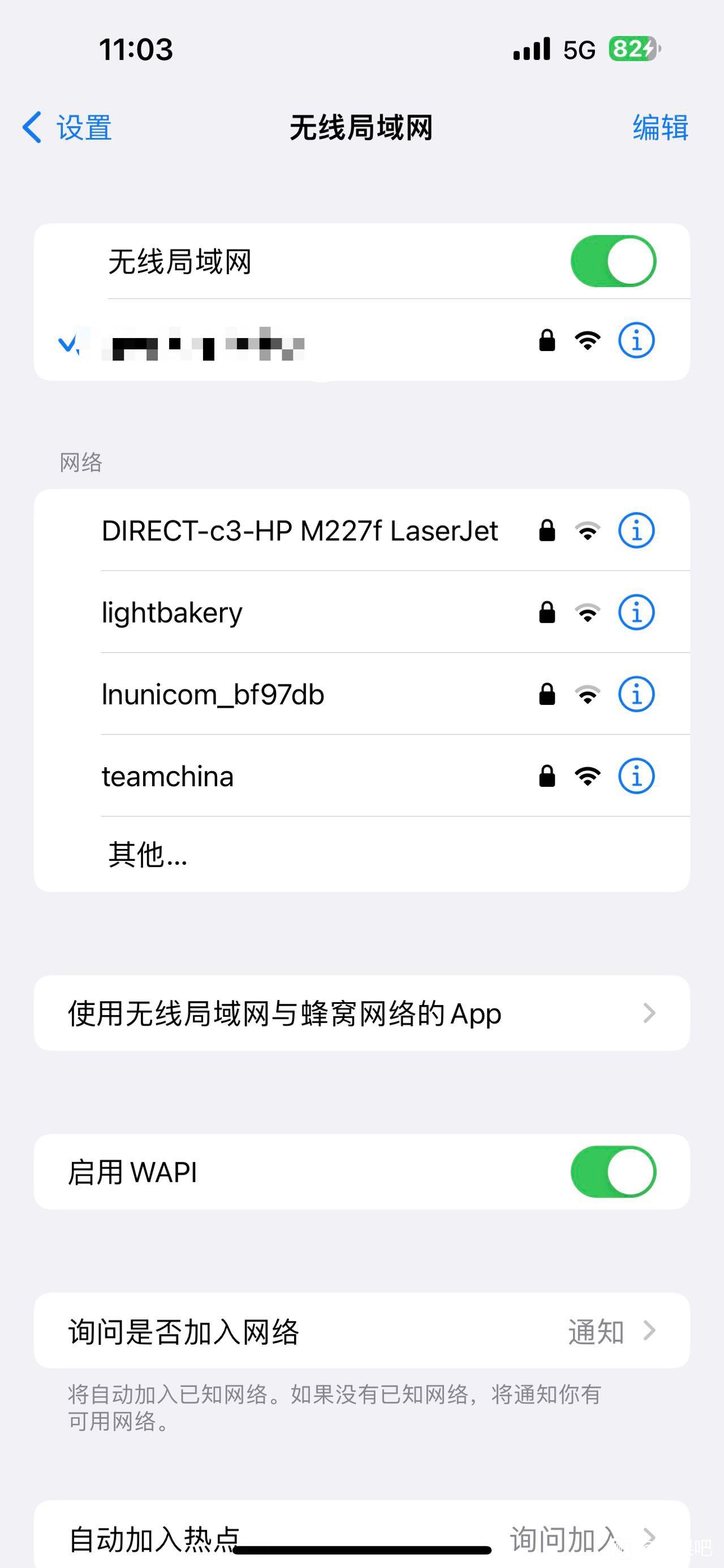
Task: Tap 编辑 in the top bar
Action: pos(660,128)
